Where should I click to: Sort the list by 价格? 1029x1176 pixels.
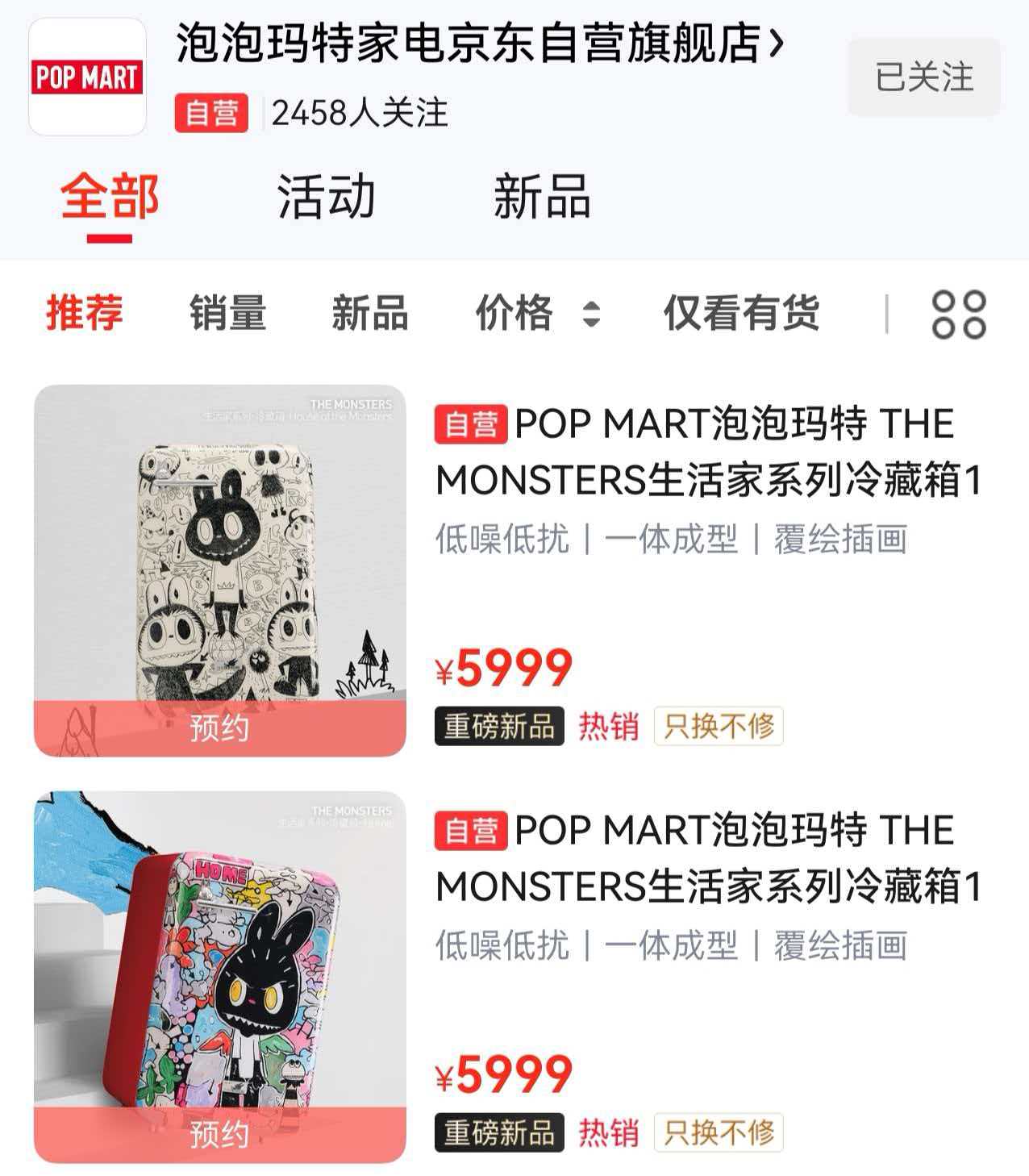[536, 313]
